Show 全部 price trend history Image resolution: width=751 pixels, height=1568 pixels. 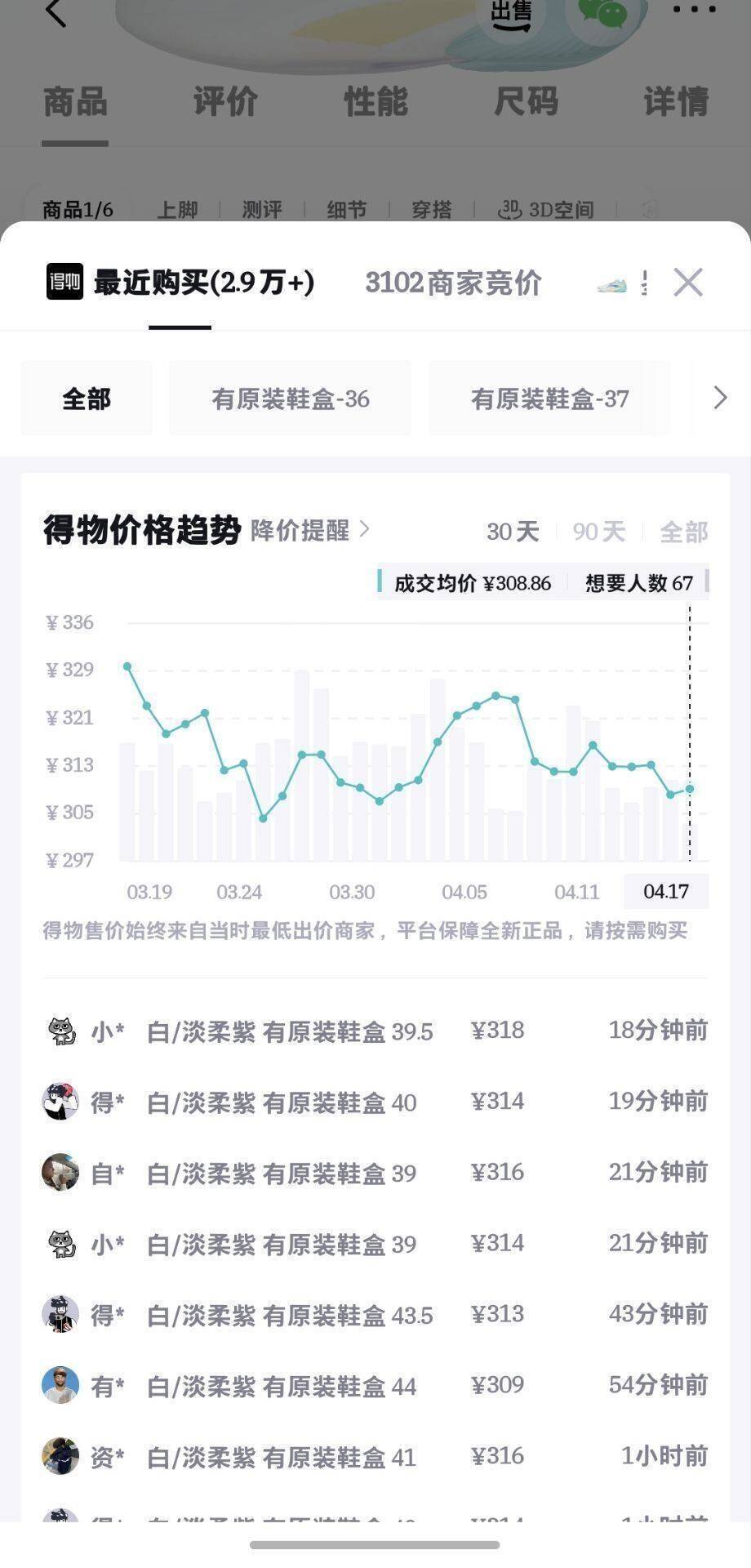683,532
